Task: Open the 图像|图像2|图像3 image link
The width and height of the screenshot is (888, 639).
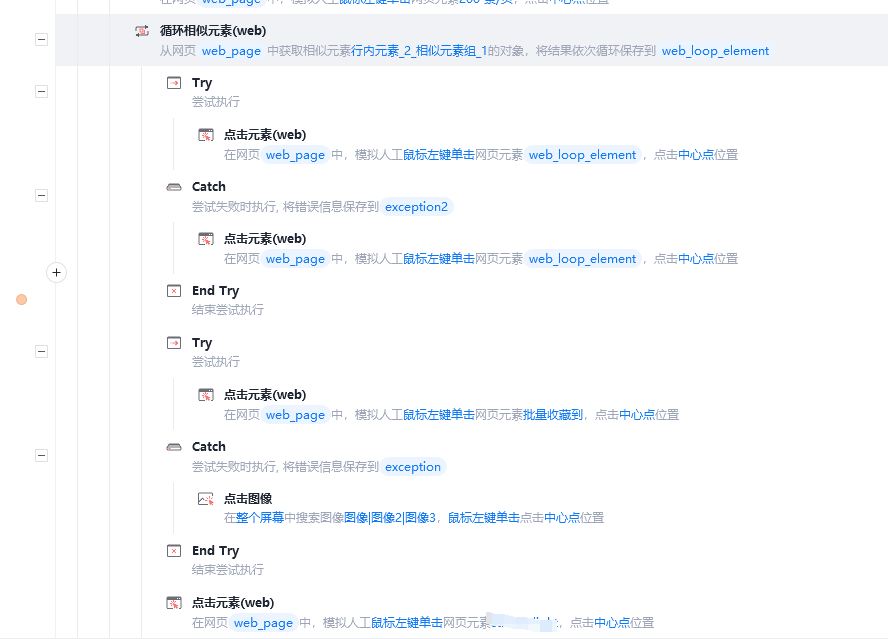Action: (x=390, y=518)
